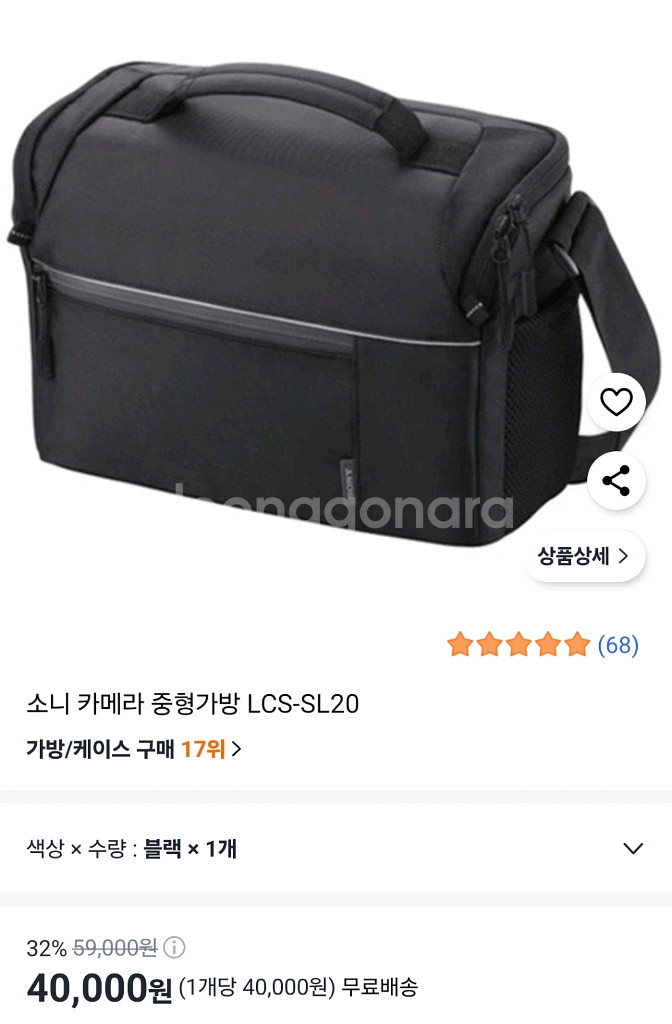Expand the 색상 × 수량 option selector
Image resolution: width=672 pixels, height=1024 pixels.
pyautogui.click(x=633, y=849)
